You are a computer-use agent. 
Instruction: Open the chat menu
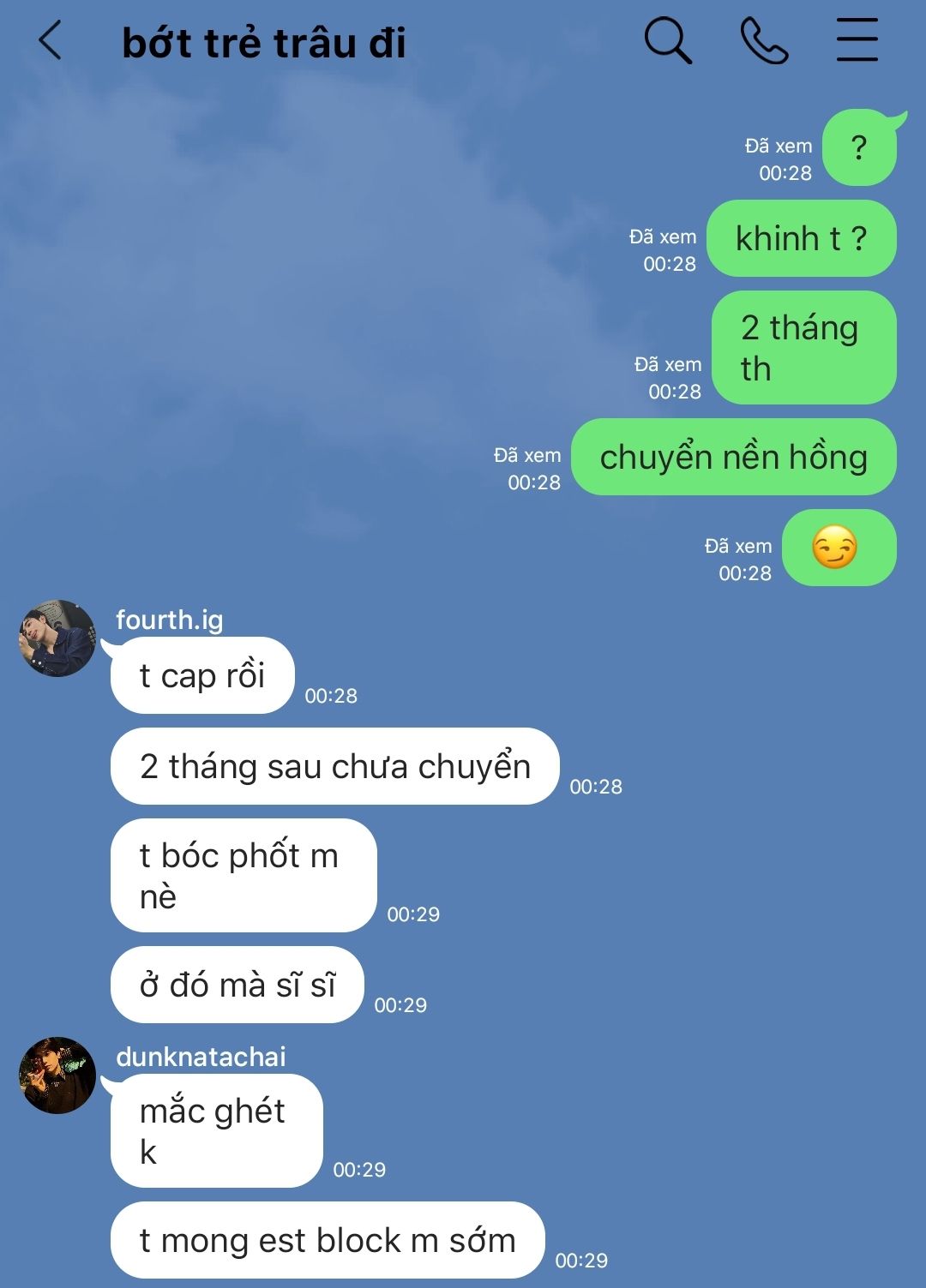[x=857, y=41]
